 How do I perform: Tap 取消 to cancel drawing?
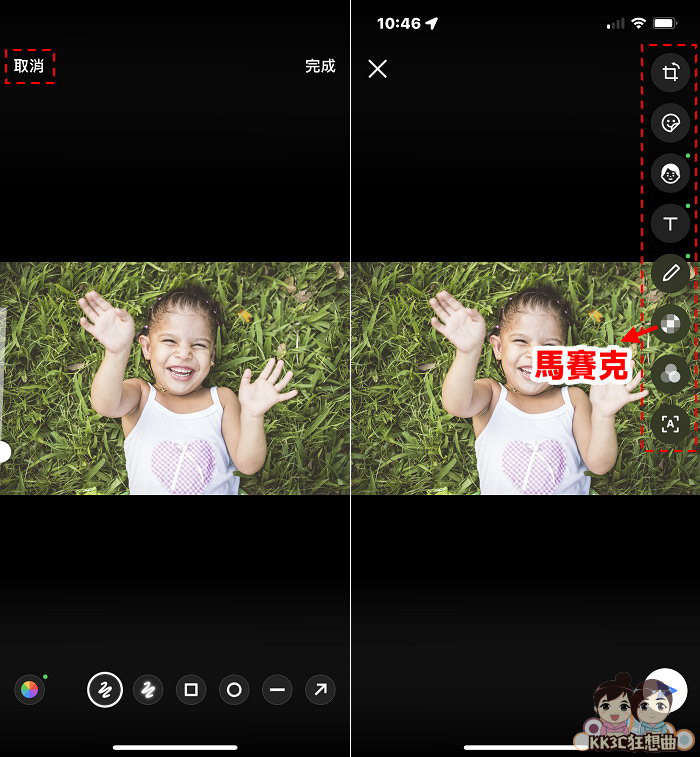[x=29, y=66]
